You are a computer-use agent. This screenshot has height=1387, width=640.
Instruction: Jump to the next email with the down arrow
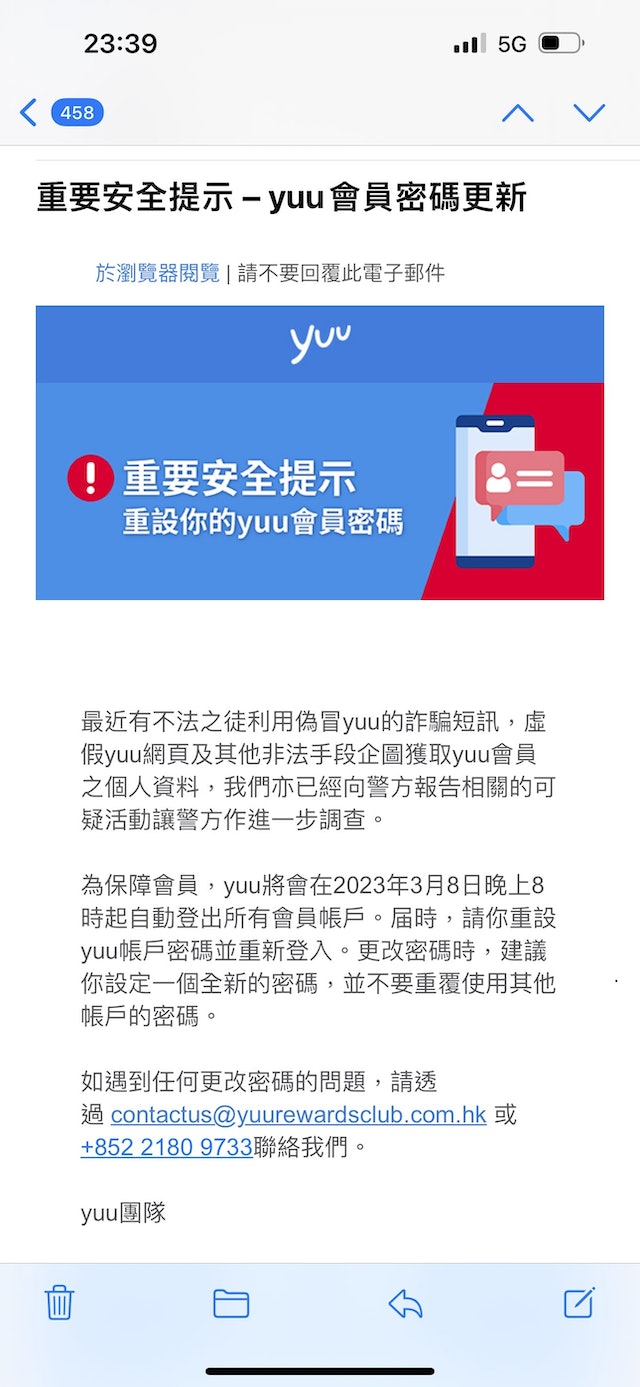point(590,112)
